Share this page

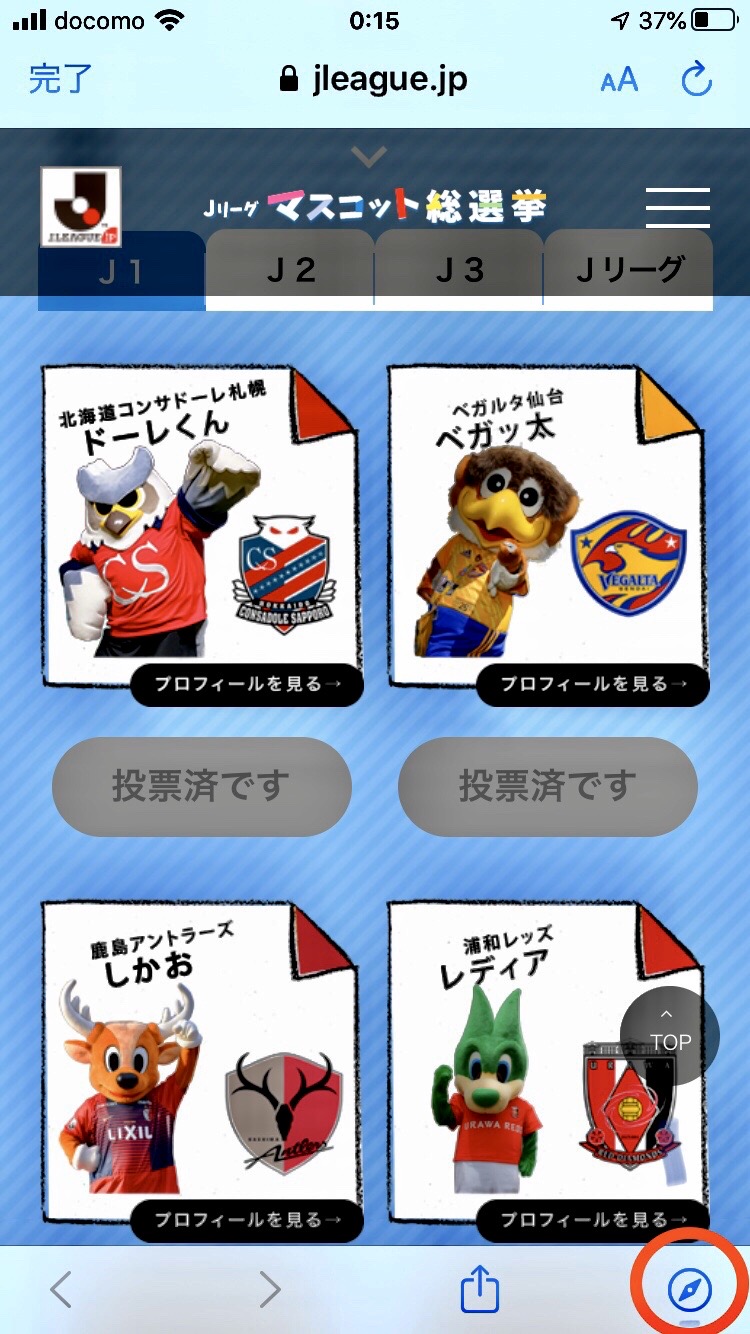[479, 1290]
